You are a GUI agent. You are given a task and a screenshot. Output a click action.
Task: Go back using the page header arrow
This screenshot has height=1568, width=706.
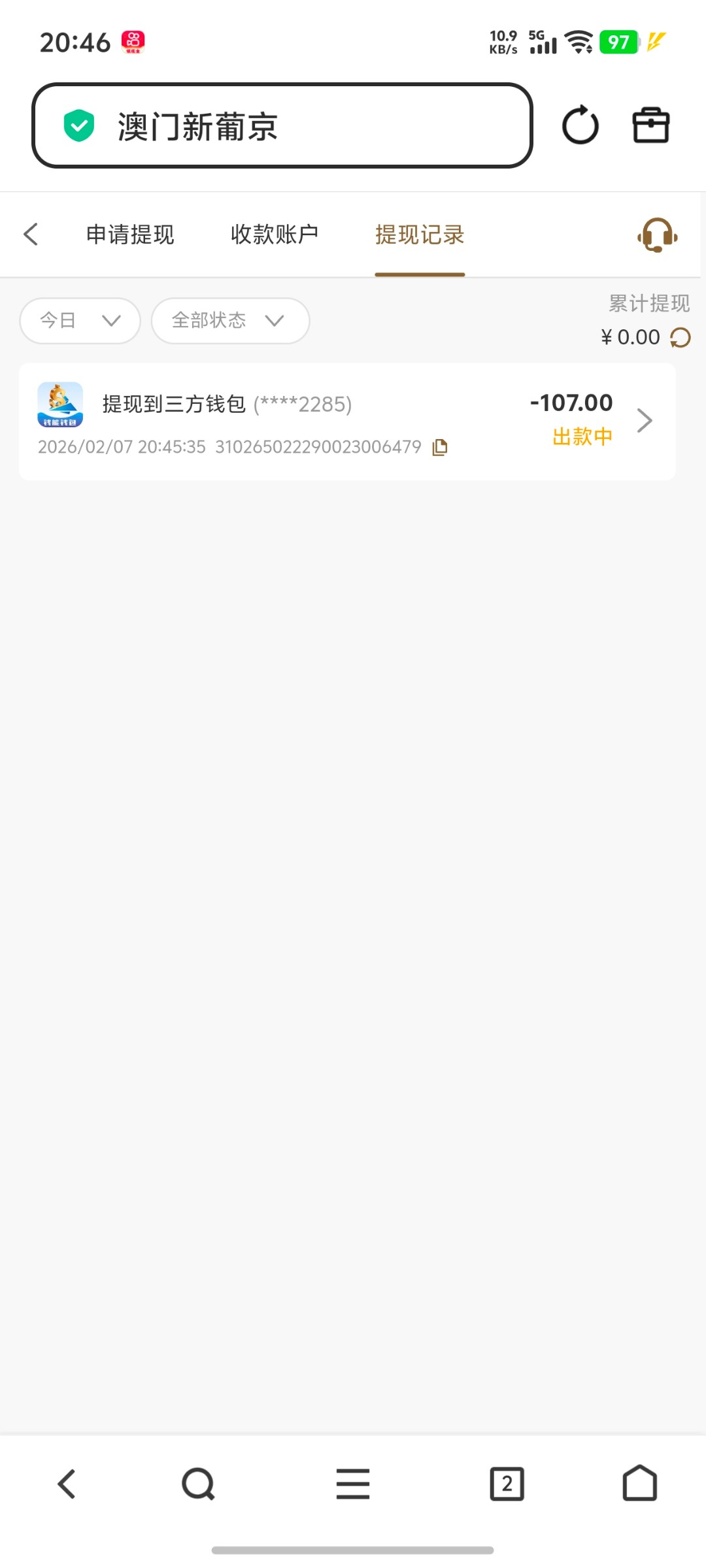coord(31,234)
